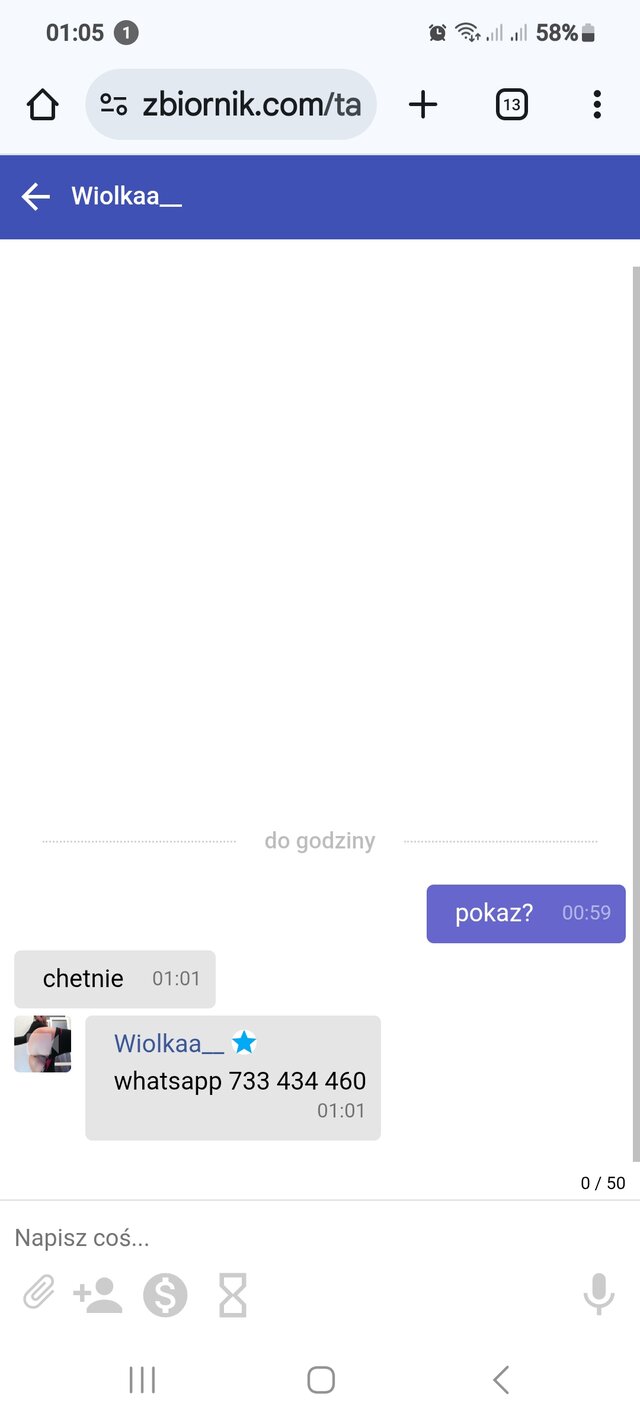The width and height of the screenshot is (640, 1422).
Task: Open Wiolkaa__ profile picture
Action: point(43,1044)
